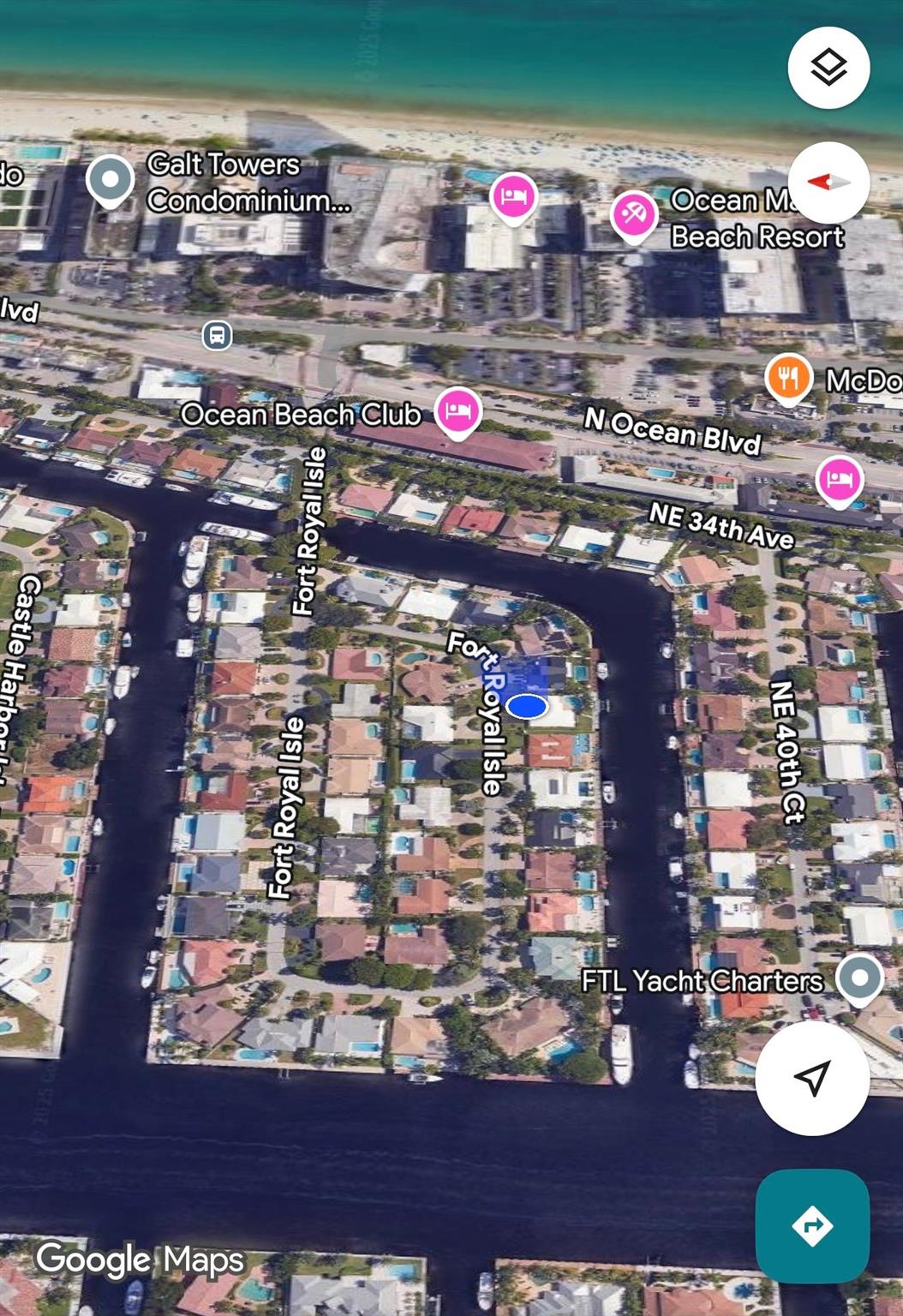Open hotel pin right of Galt Towers
This screenshot has width=903, height=1316.
pyautogui.click(x=513, y=197)
